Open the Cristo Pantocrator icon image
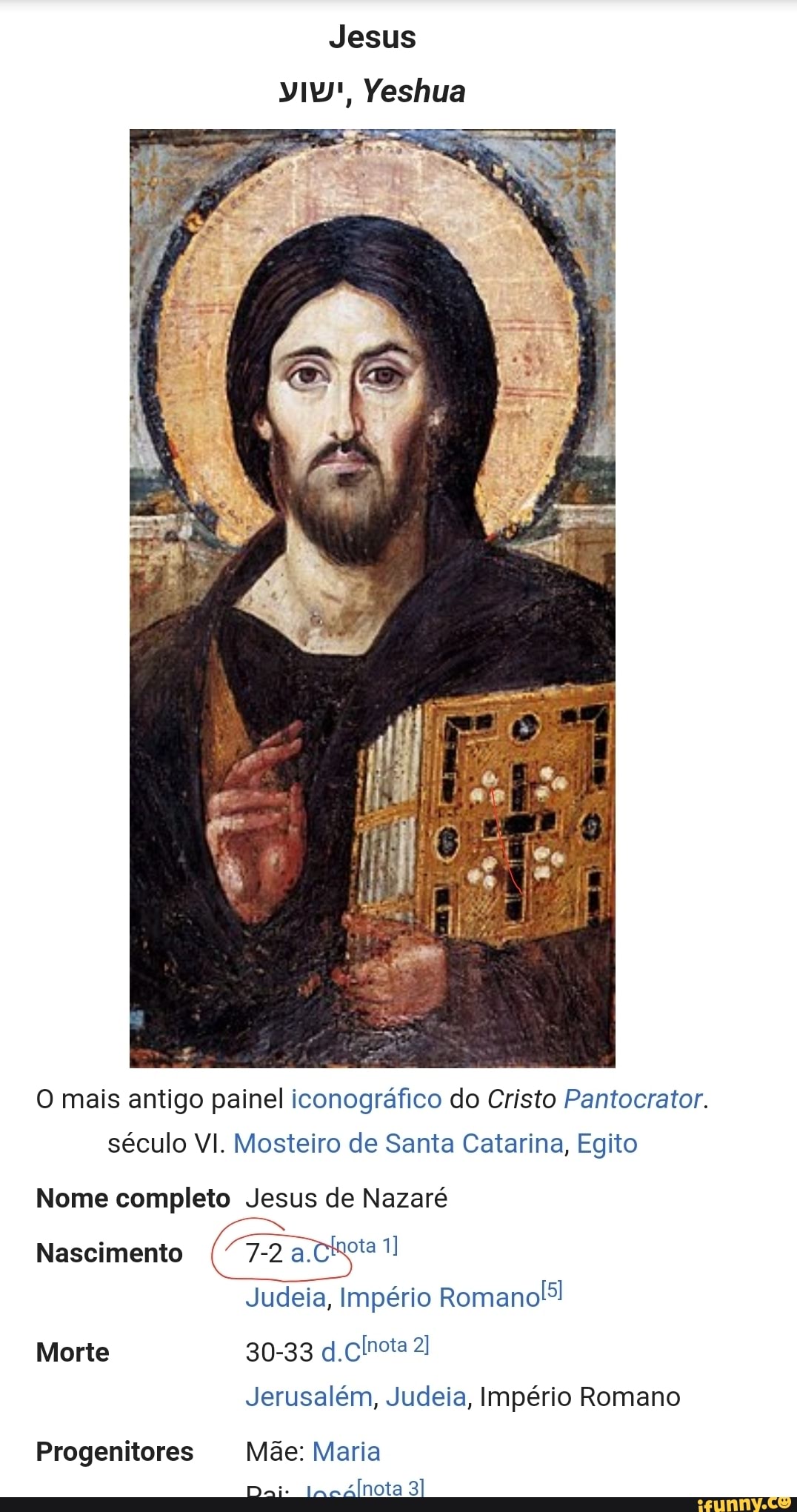797x1512 pixels. (x=372, y=598)
